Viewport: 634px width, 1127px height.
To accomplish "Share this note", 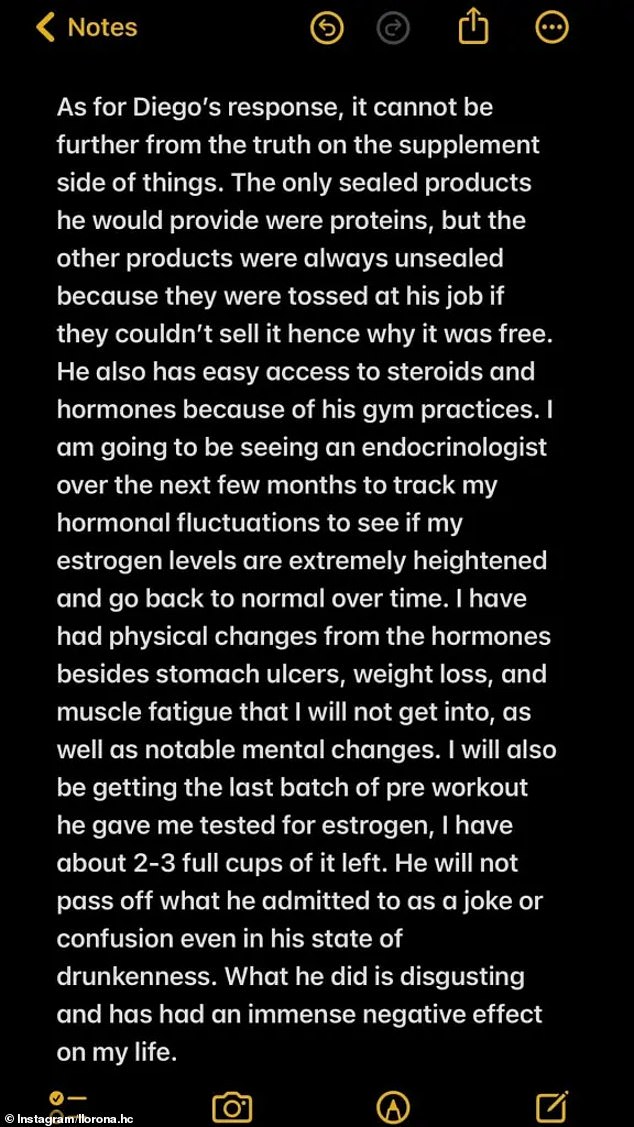I will click(474, 28).
